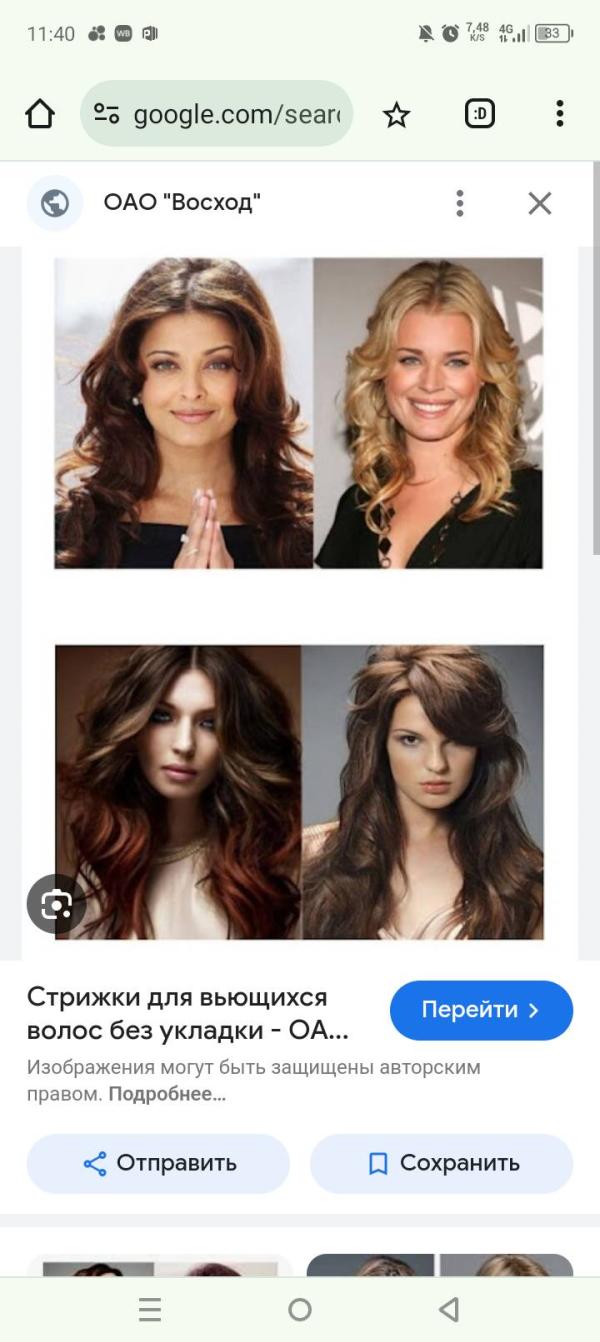Open the Подробнее copyright link
600x1342 pixels.
click(x=167, y=1094)
